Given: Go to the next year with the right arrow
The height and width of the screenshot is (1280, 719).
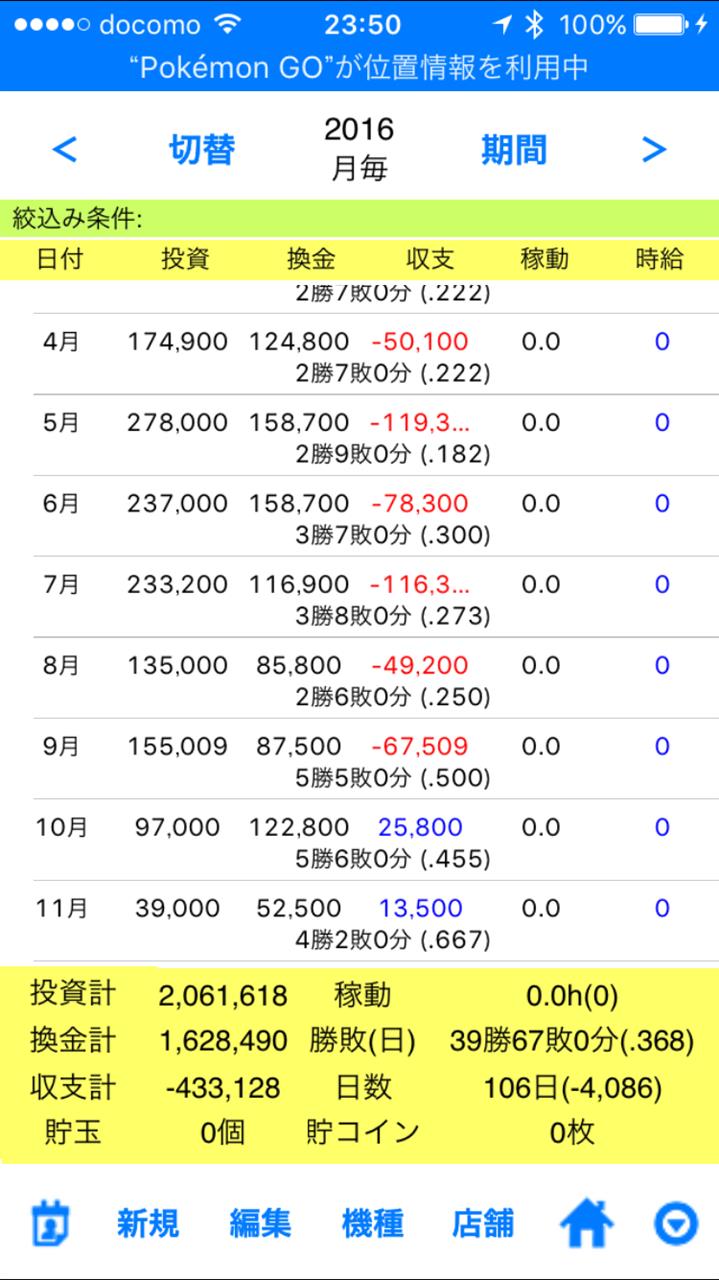Looking at the screenshot, I should [653, 150].
